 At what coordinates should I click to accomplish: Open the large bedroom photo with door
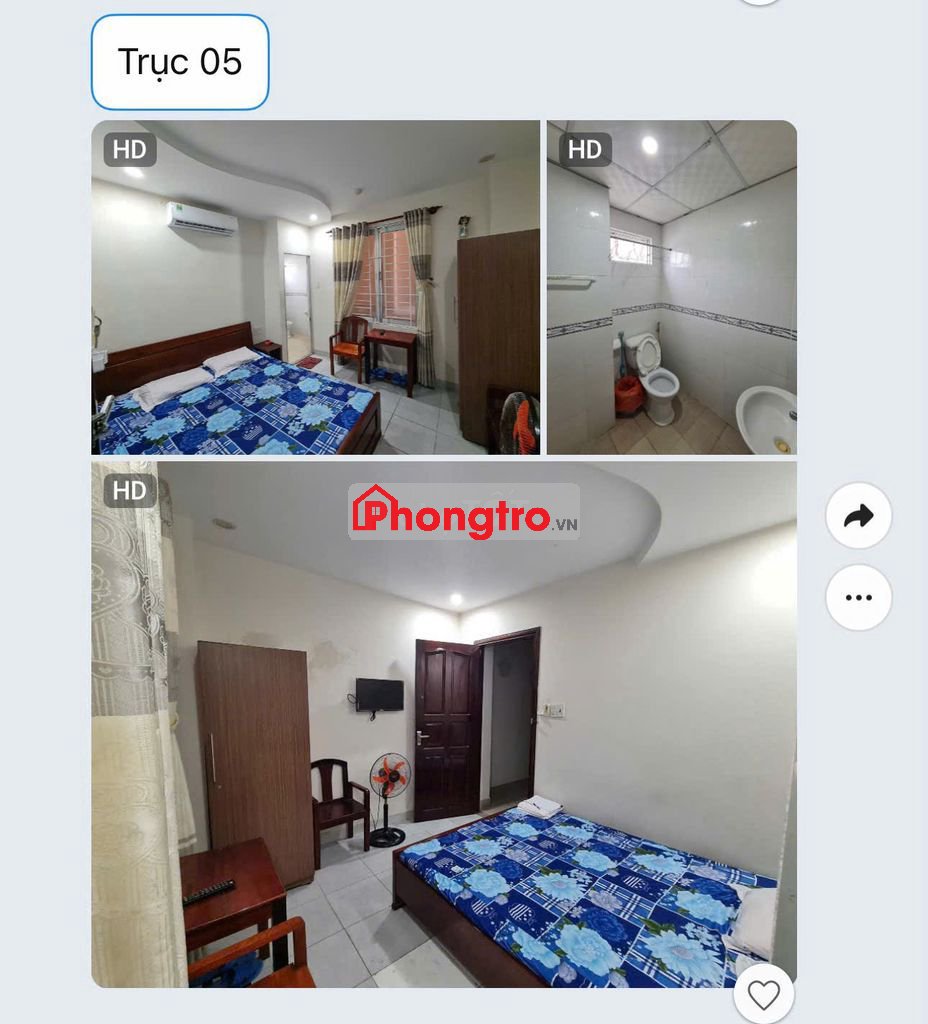click(444, 724)
